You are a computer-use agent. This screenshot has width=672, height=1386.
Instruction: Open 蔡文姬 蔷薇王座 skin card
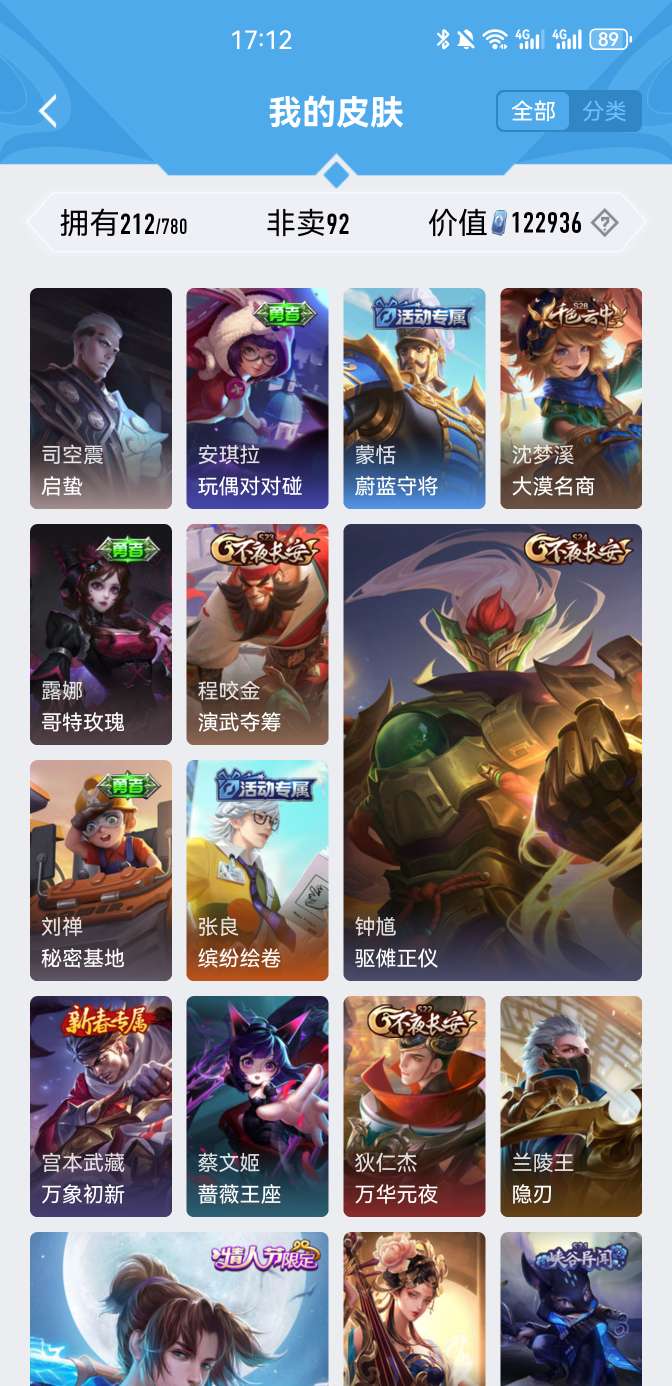coord(257,1106)
